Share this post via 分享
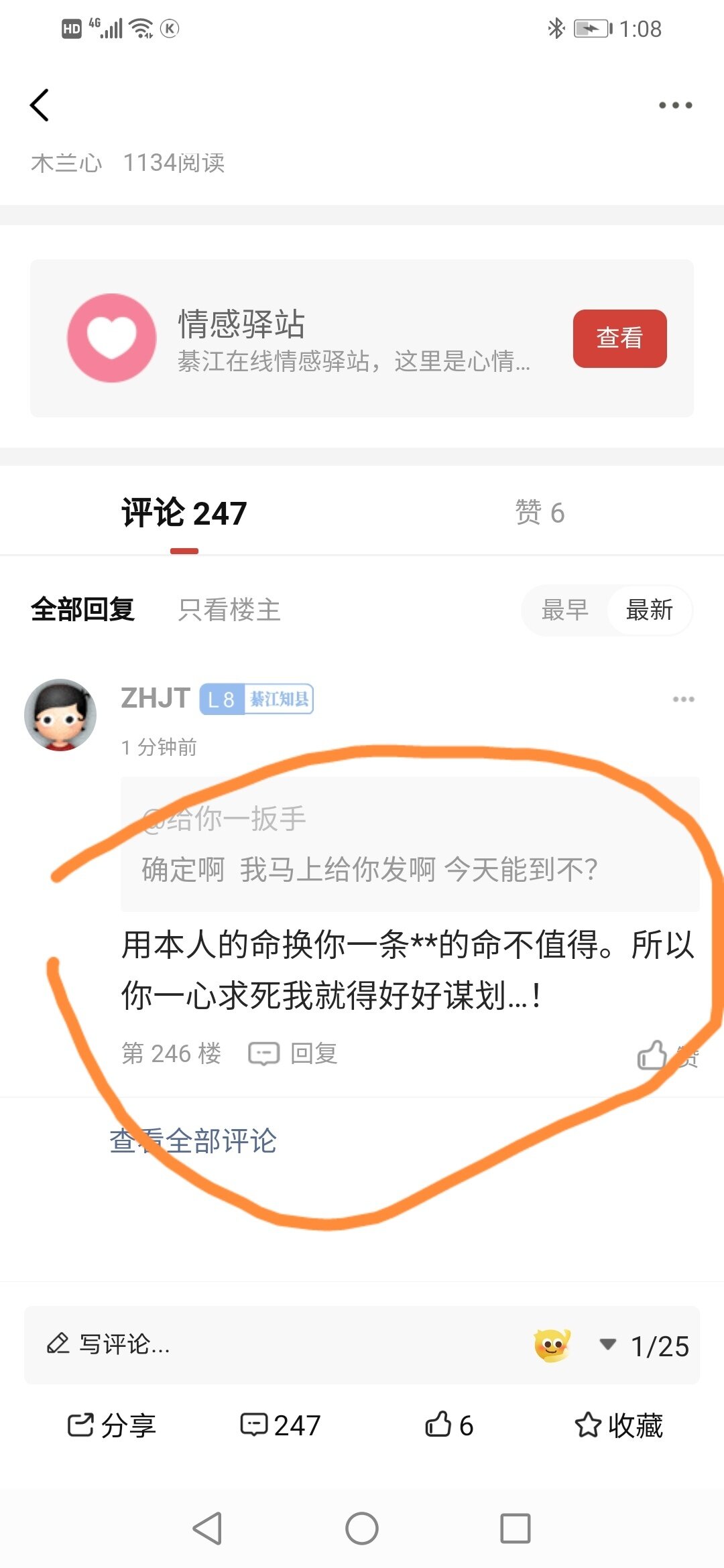 click(111, 1425)
